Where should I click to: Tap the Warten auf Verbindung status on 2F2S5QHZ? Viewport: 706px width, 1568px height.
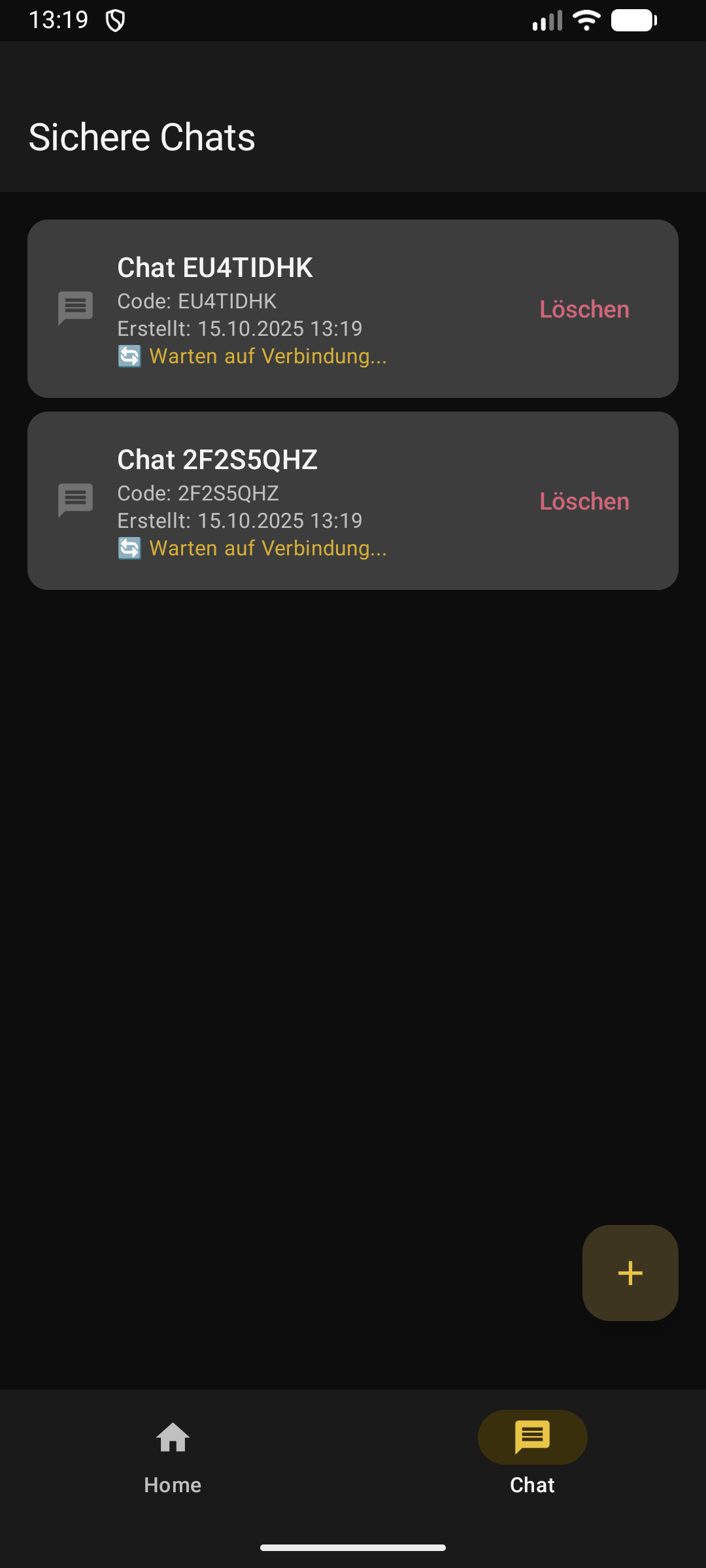point(268,549)
